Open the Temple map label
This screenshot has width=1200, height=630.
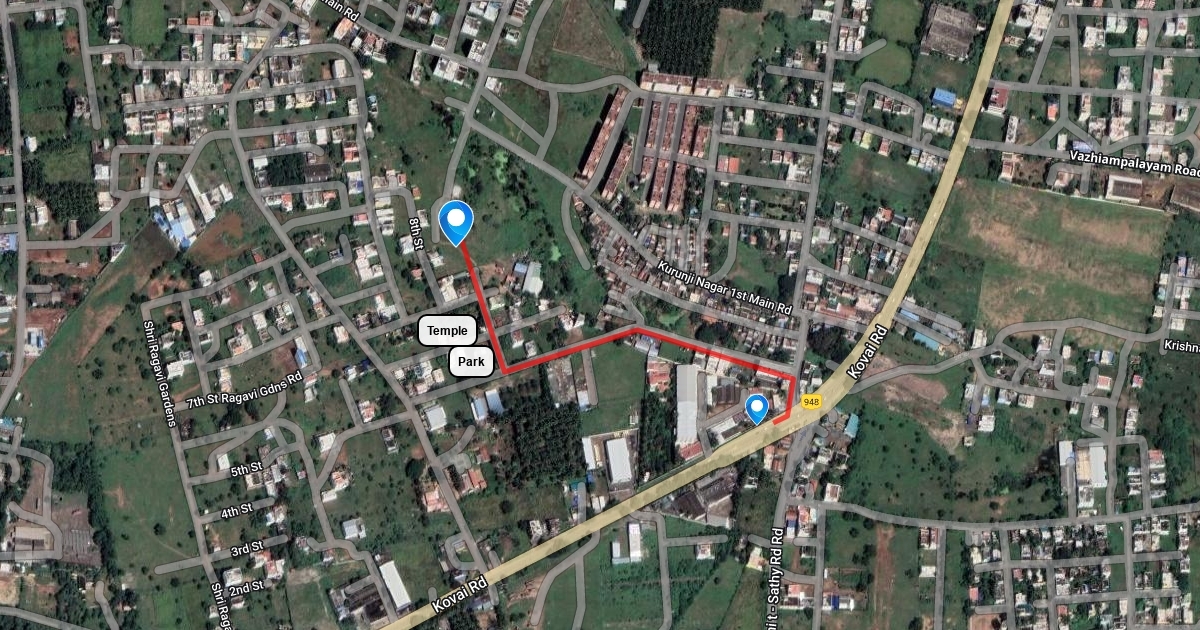click(x=447, y=331)
